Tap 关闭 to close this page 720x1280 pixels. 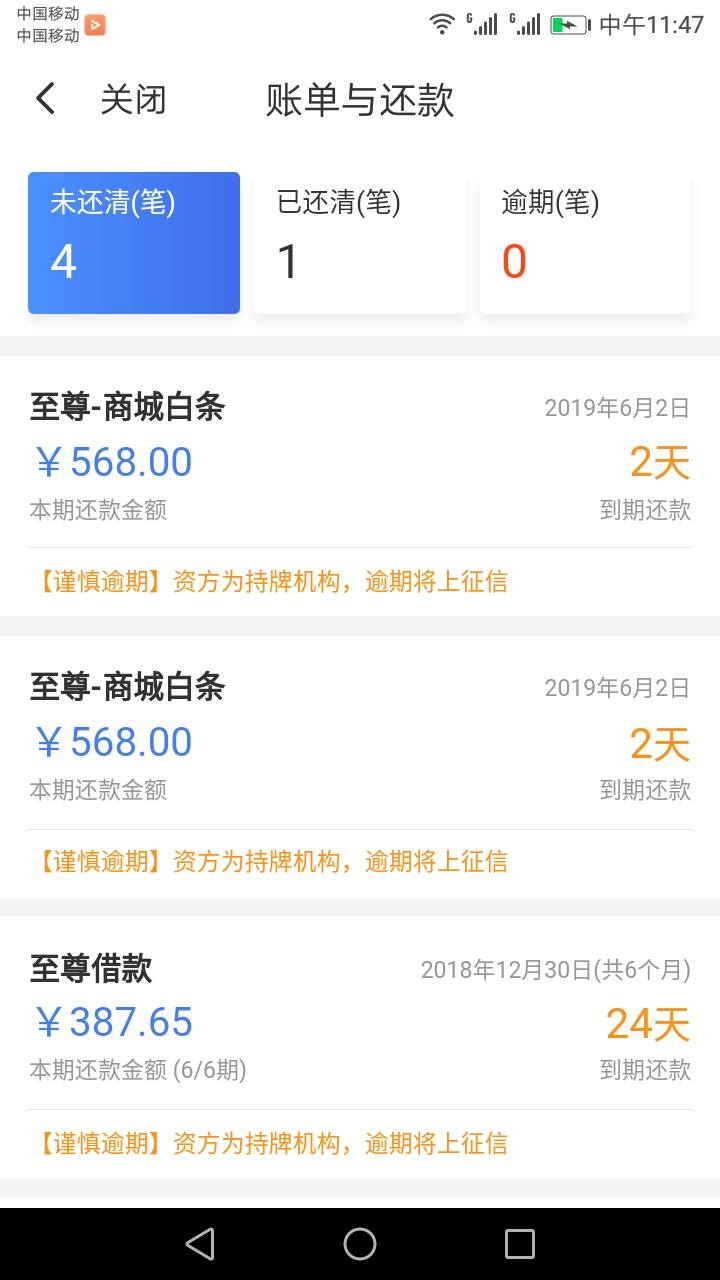click(x=133, y=100)
